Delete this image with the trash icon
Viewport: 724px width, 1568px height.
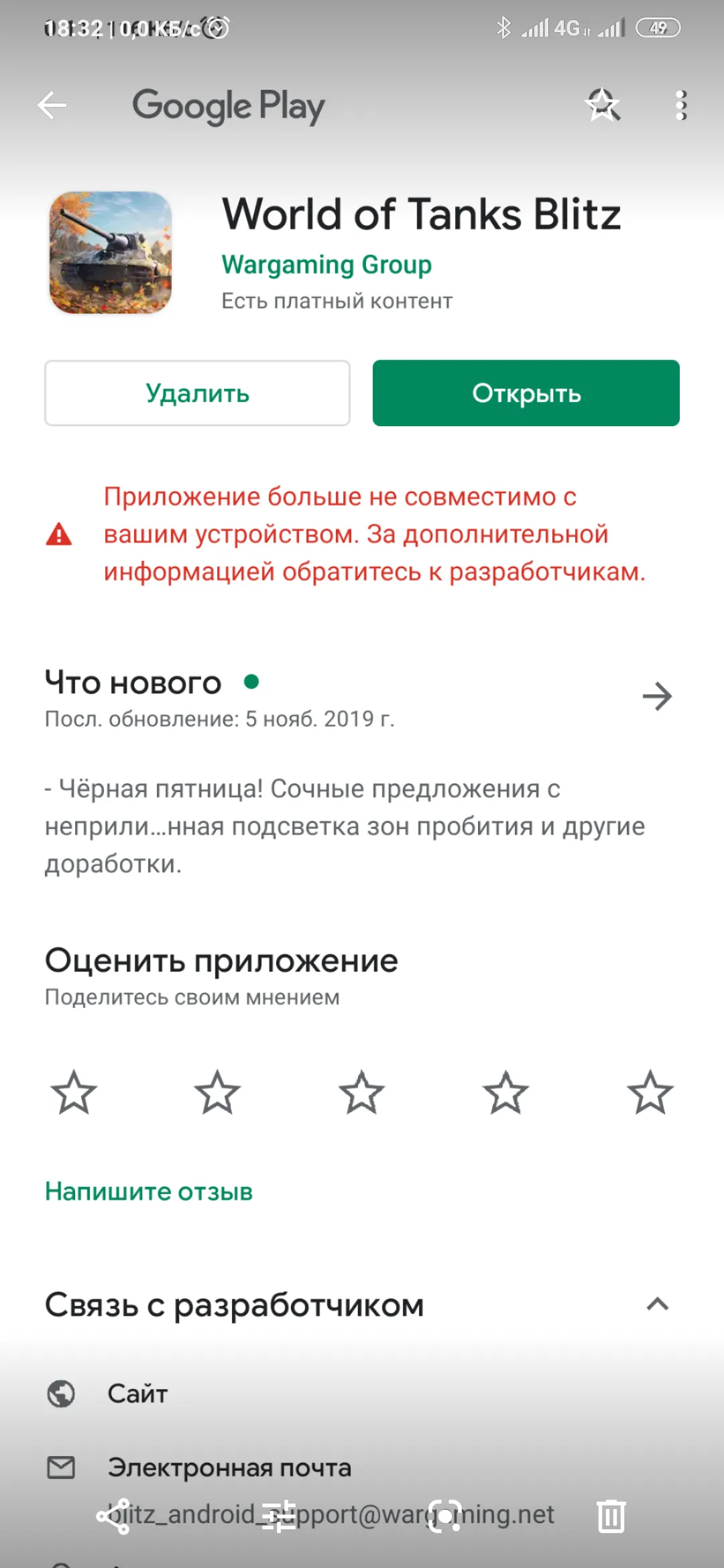coord(611,1516)
